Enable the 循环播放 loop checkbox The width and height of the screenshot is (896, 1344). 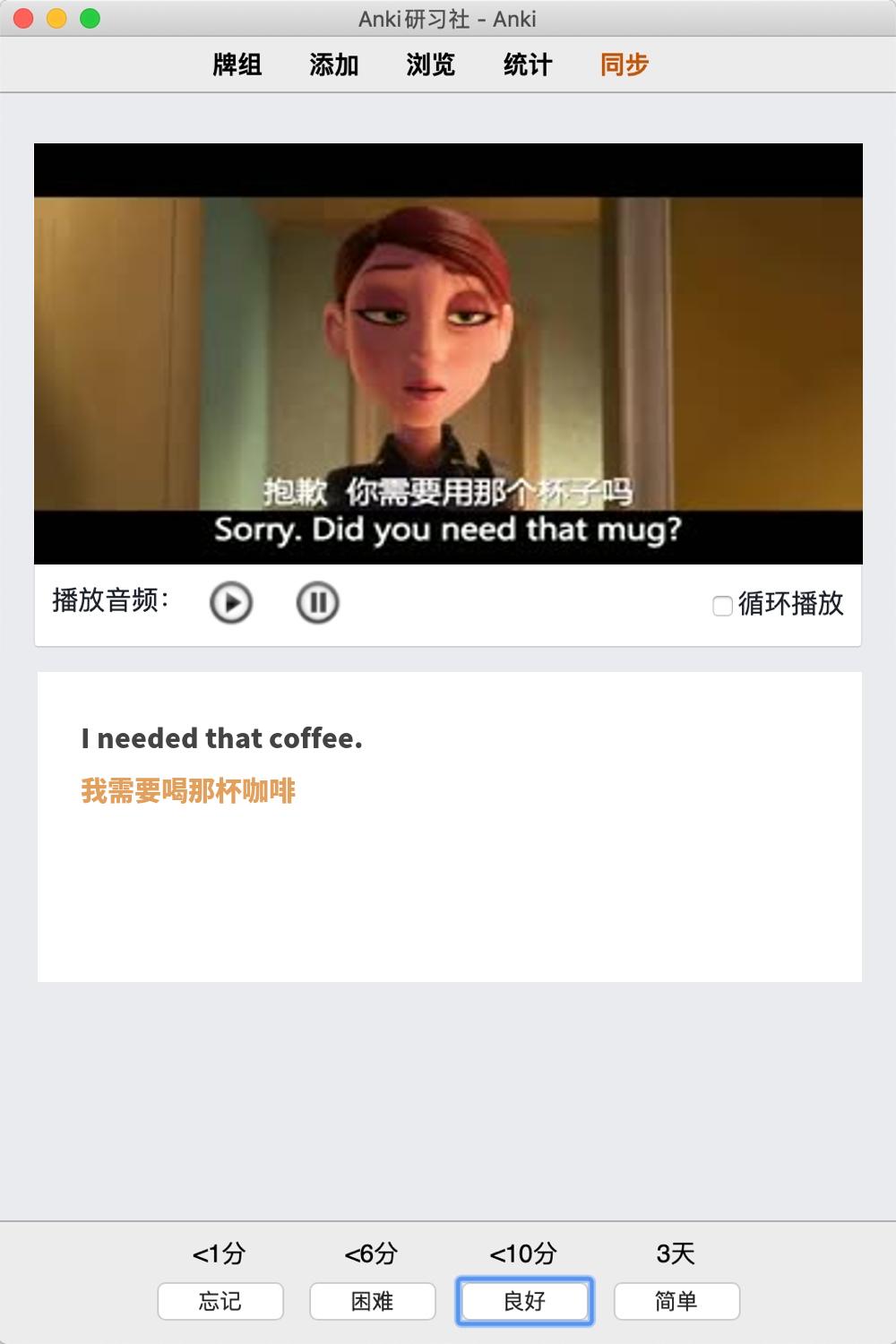[x=722, y=606]
